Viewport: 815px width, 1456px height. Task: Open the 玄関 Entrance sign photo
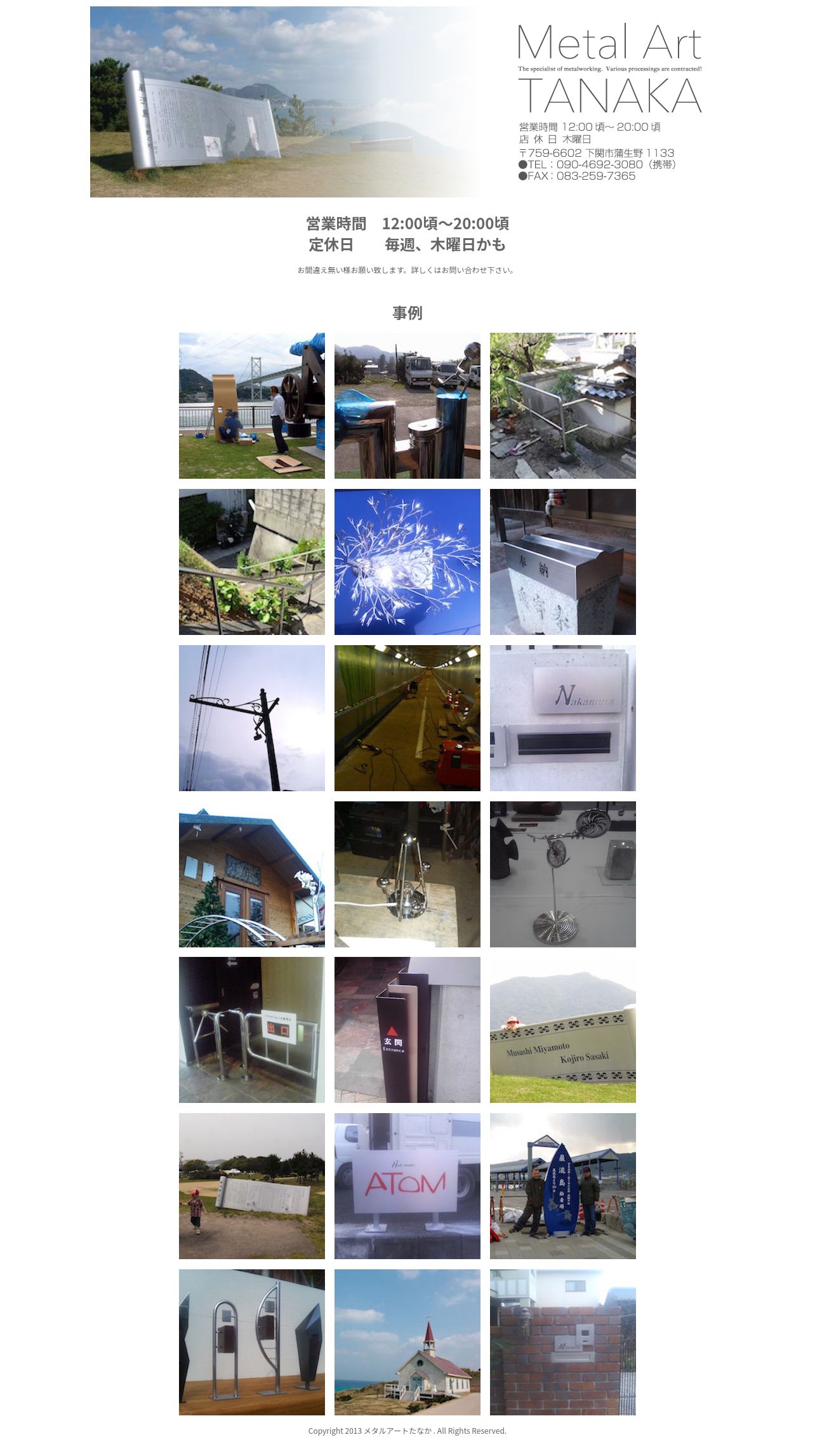(x=407, y=1030)
